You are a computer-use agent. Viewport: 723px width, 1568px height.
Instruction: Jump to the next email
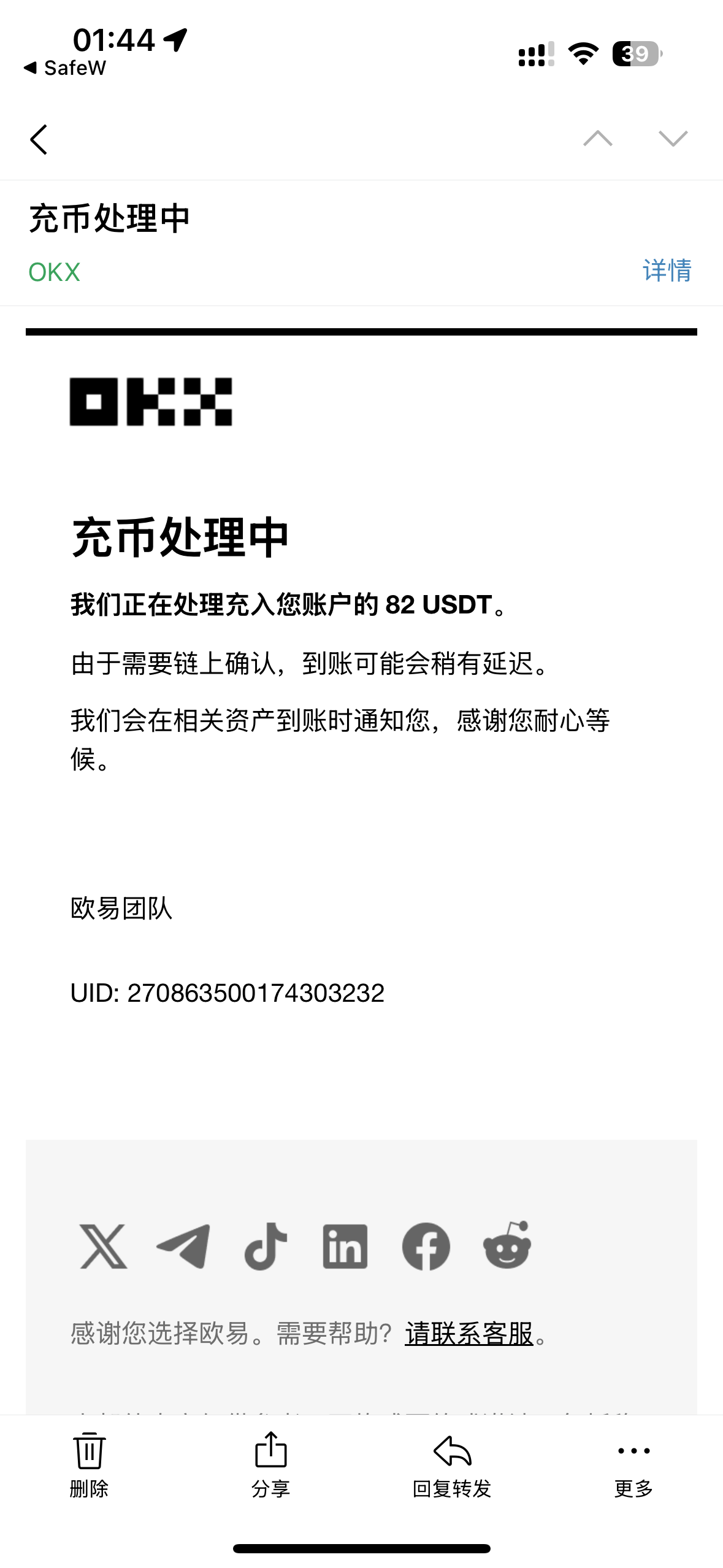click(673, 139)
